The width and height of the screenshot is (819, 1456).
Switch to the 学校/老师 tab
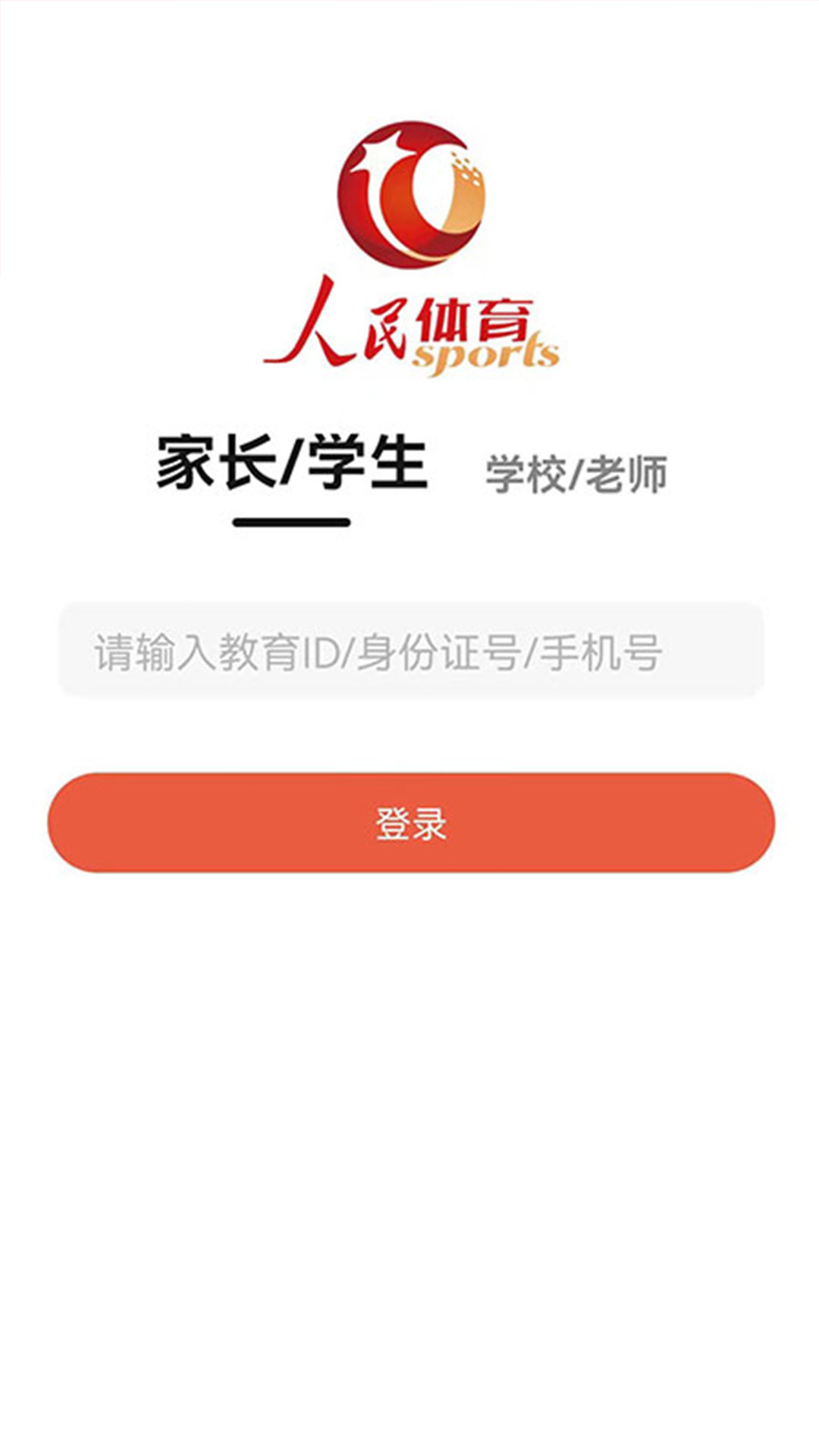(576, 475)
